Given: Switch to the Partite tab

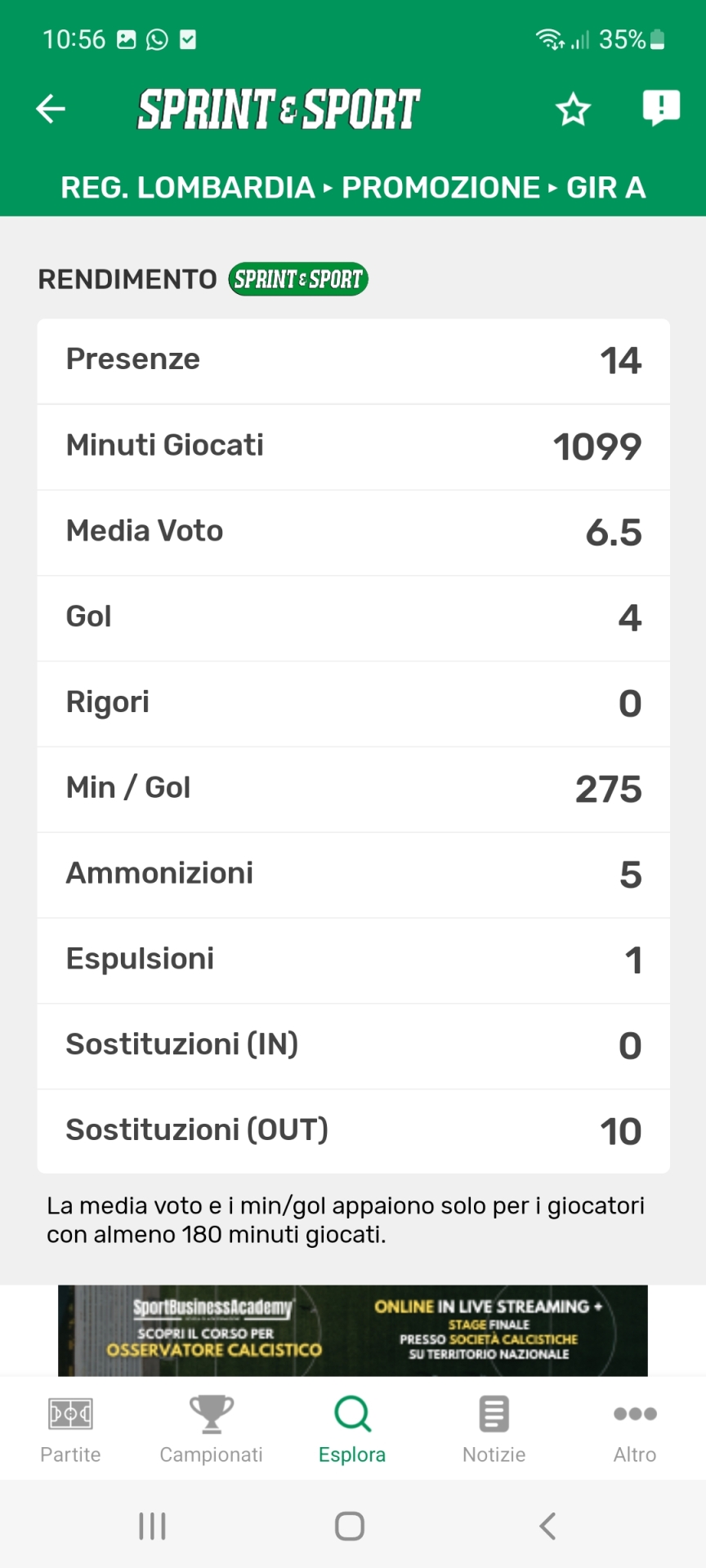Looking at the screenshot, I should [70, 1429].
